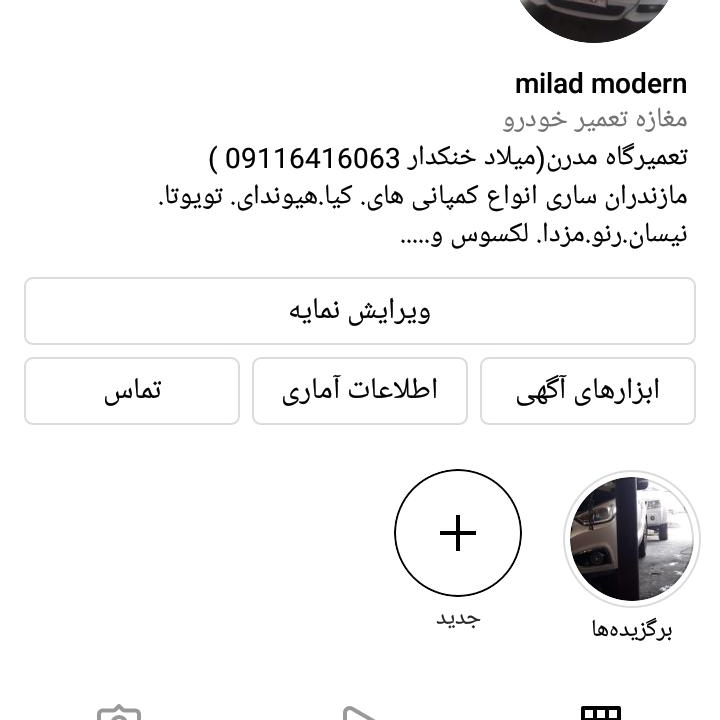Open Insights (اطلاعات آماری)
Viewport: 720px width, 720px height.
coord(359,391)
